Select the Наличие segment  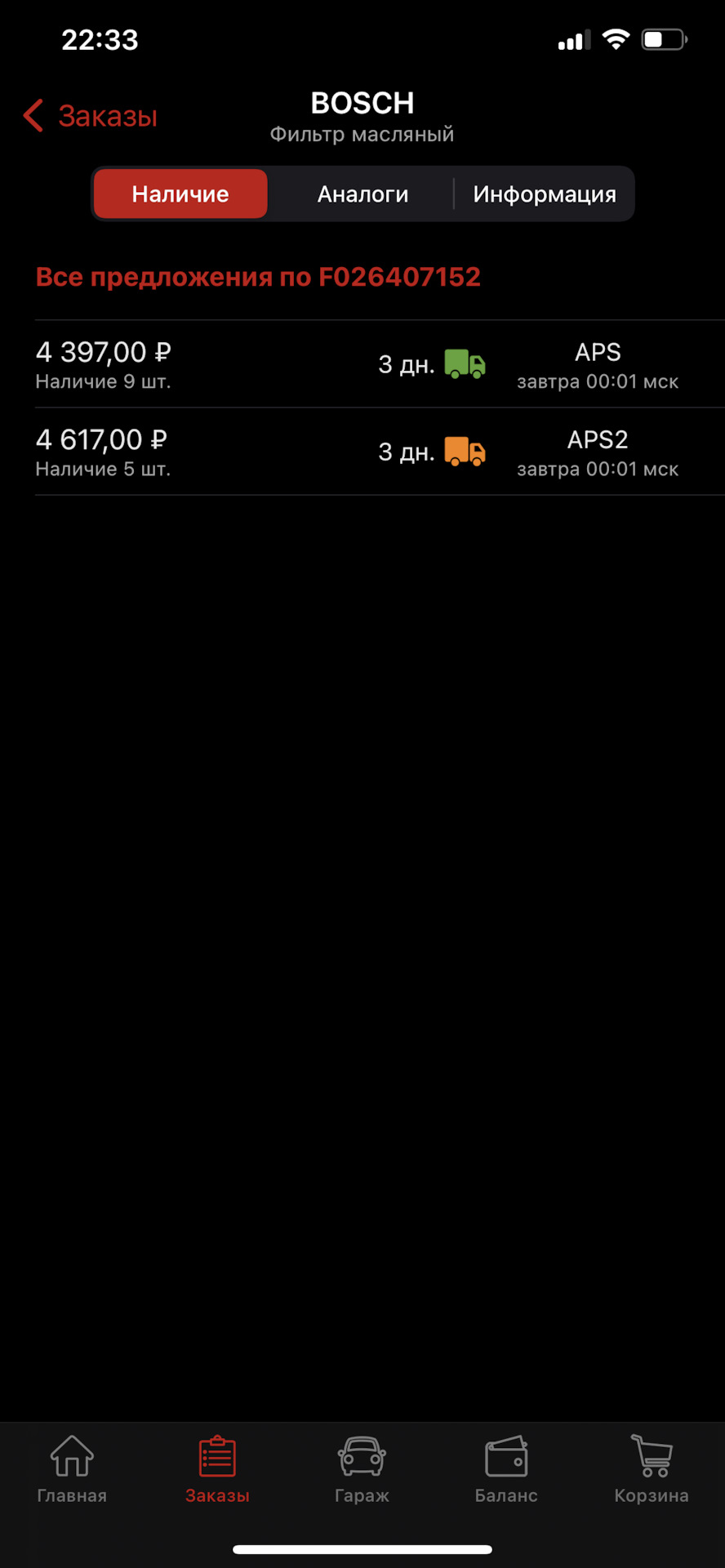(x=180, y=194)
